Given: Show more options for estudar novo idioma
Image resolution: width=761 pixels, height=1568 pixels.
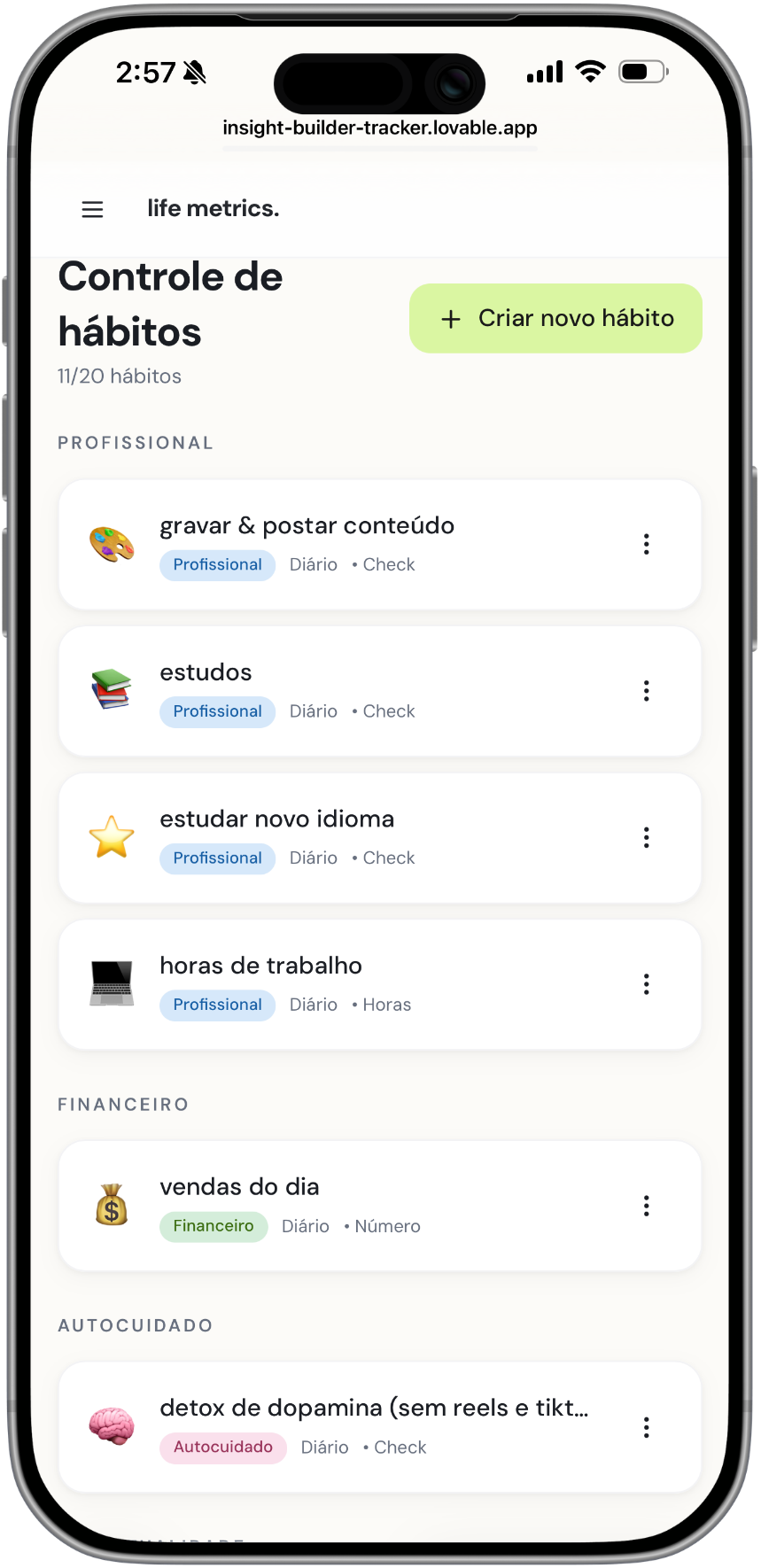Looking at the screenshot, I should (x=647, y=837).
